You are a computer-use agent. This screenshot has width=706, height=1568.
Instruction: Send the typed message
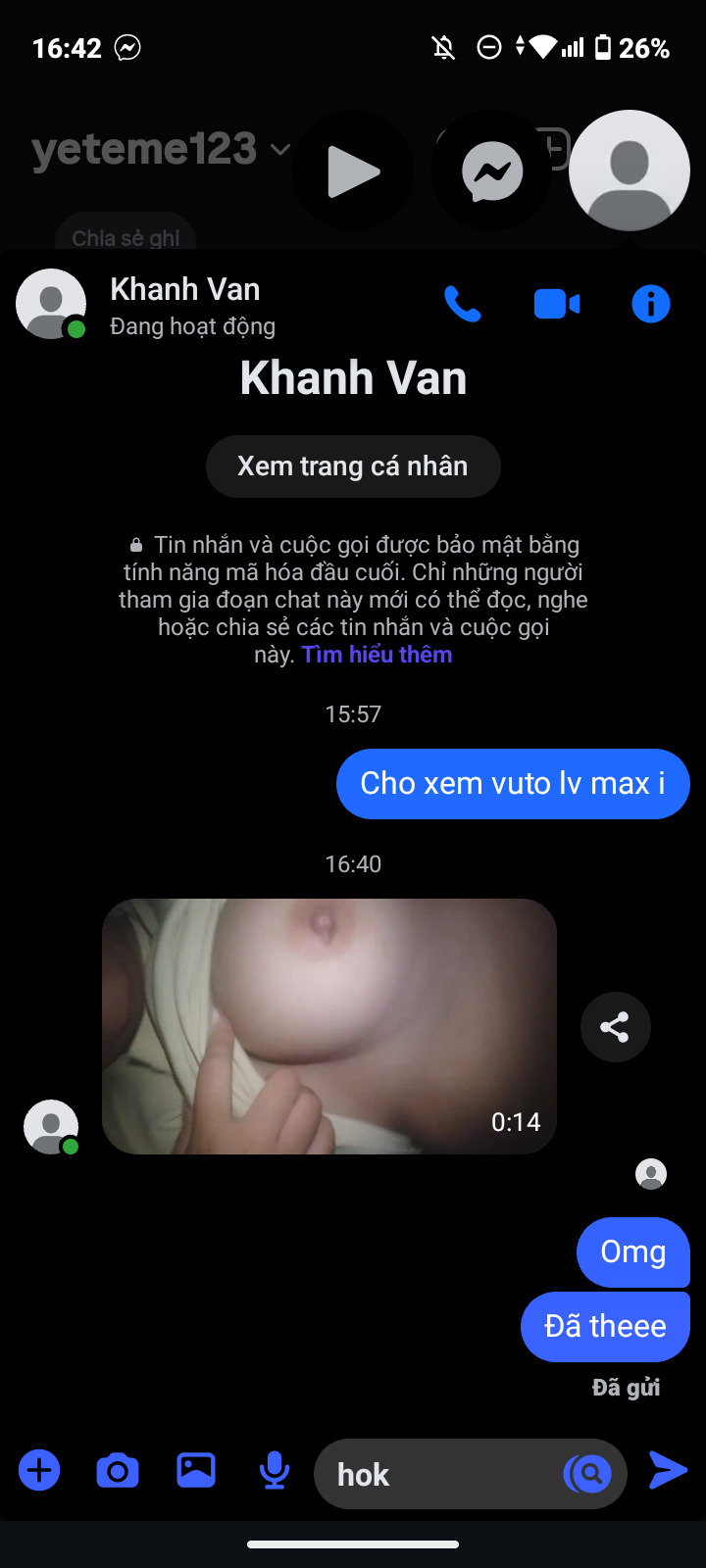click(668, 1471)
